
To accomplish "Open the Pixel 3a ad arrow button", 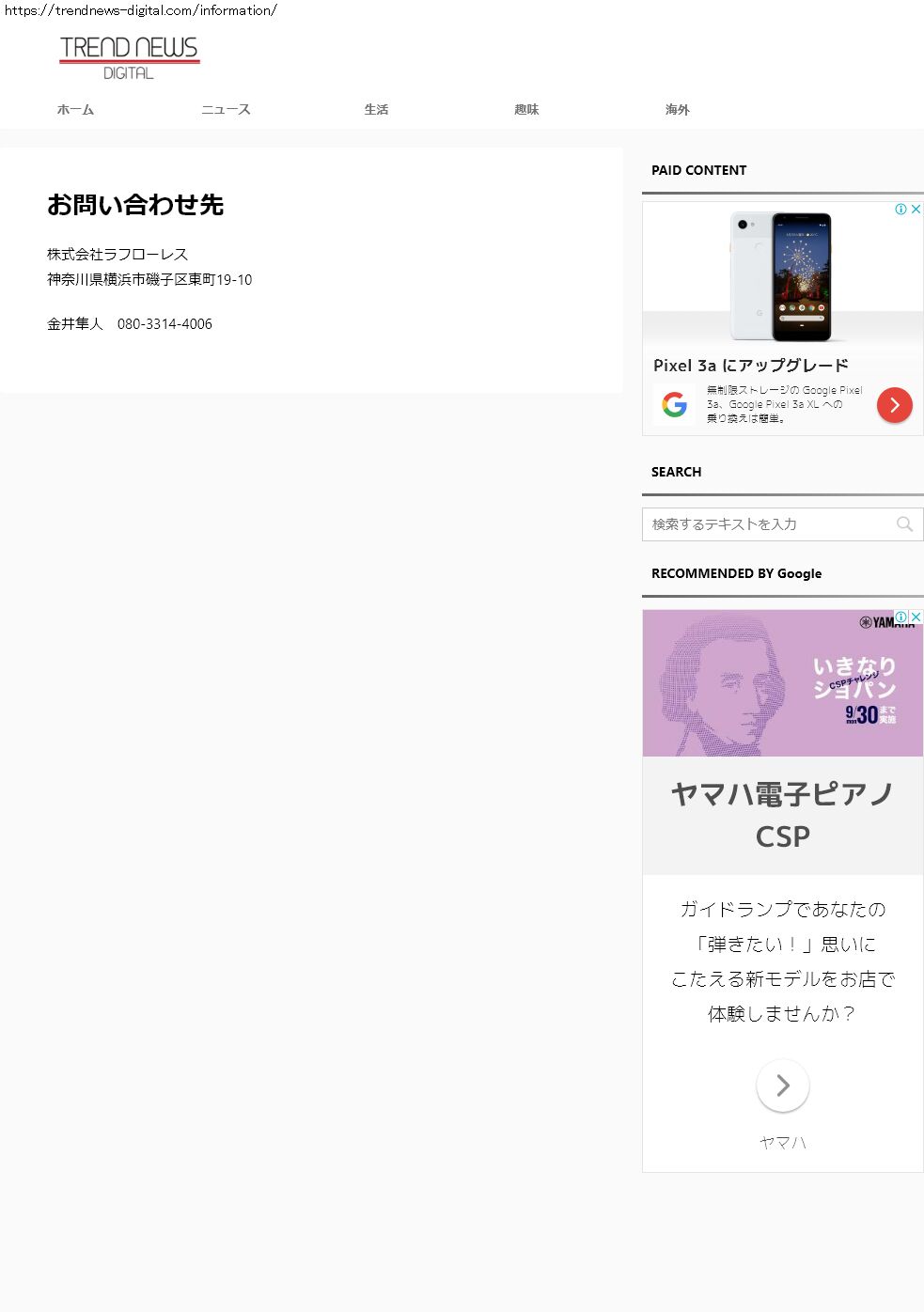I will [x=894, y=405].
